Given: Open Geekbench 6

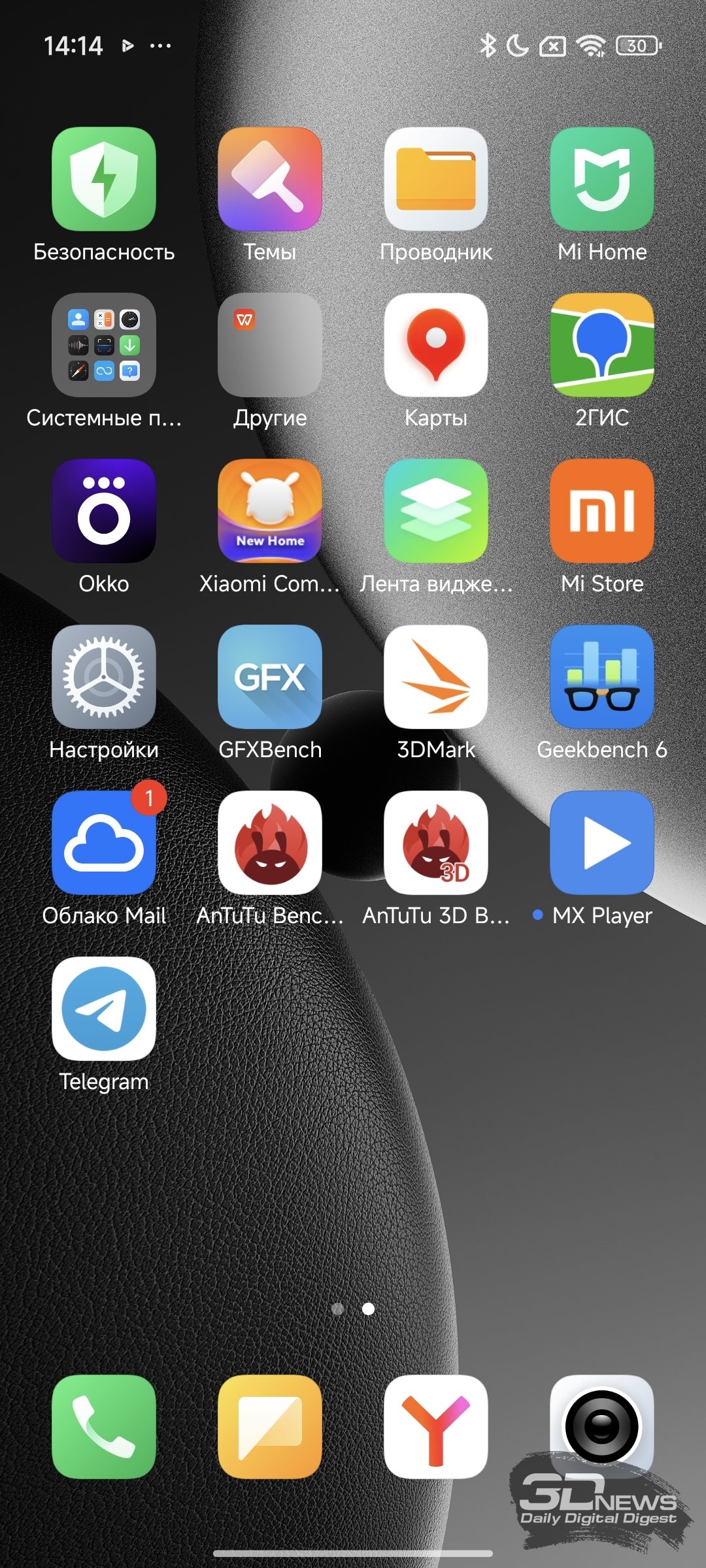Looking at the screenshot, I should (602, 677).
